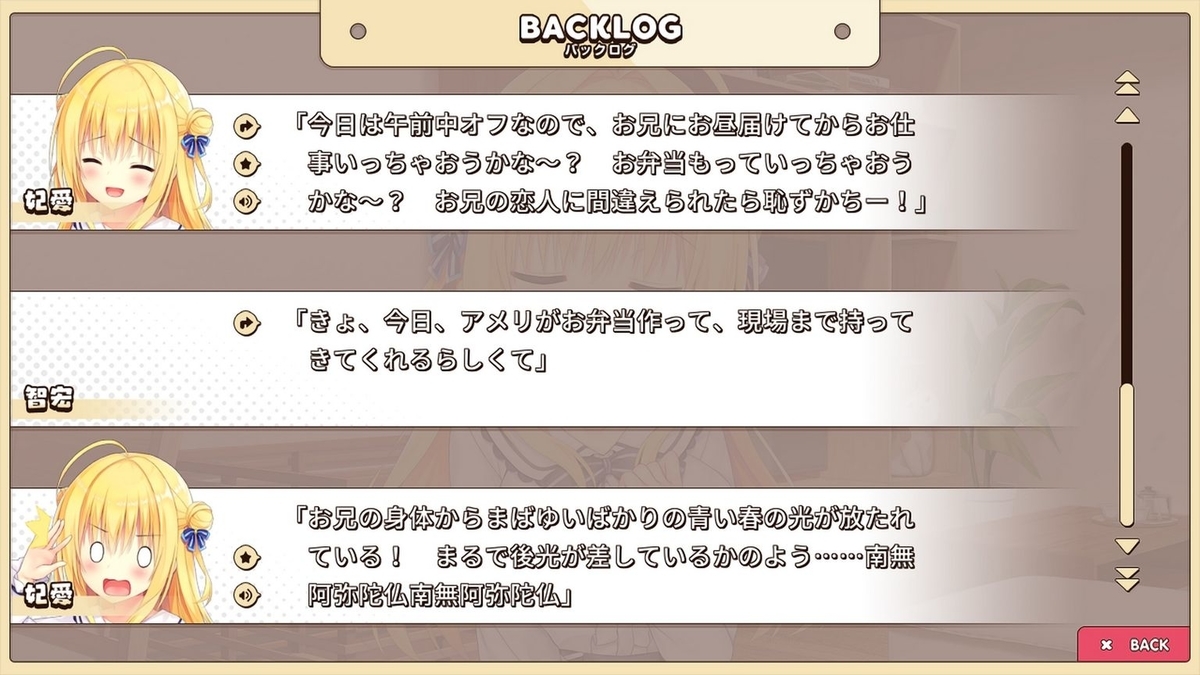Favorite the 南無阿弥陀仏 line
This screenshot has height=675, width=1200.
click(245, 557)
